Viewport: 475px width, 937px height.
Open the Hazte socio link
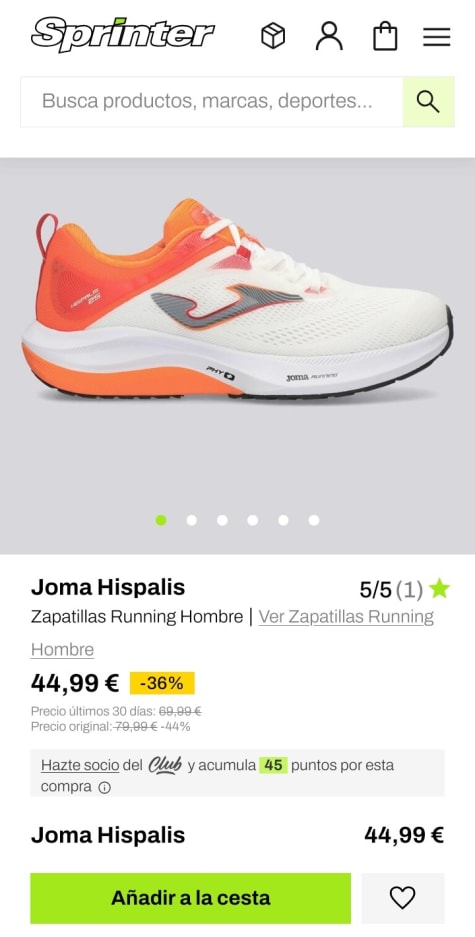point(80,765)
